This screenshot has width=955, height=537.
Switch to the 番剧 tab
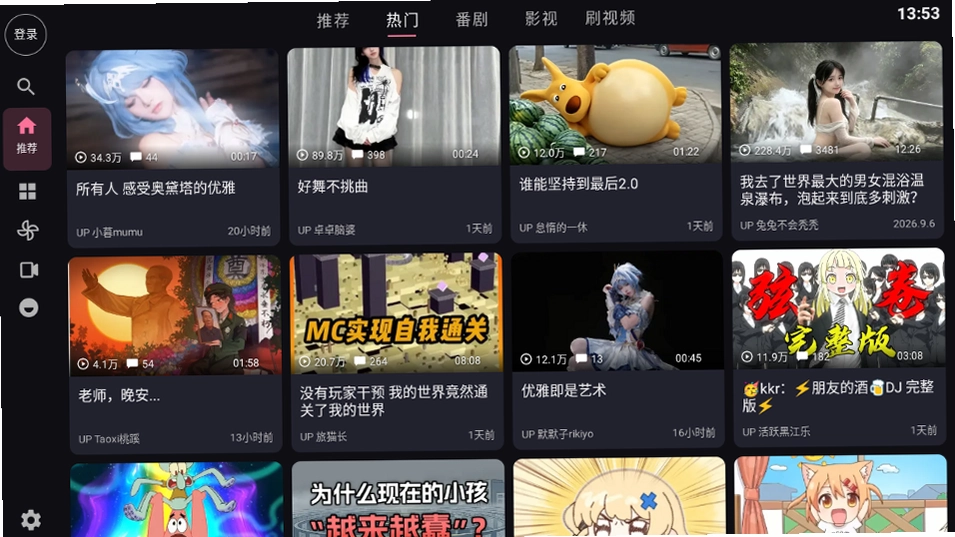click(471, 19)
